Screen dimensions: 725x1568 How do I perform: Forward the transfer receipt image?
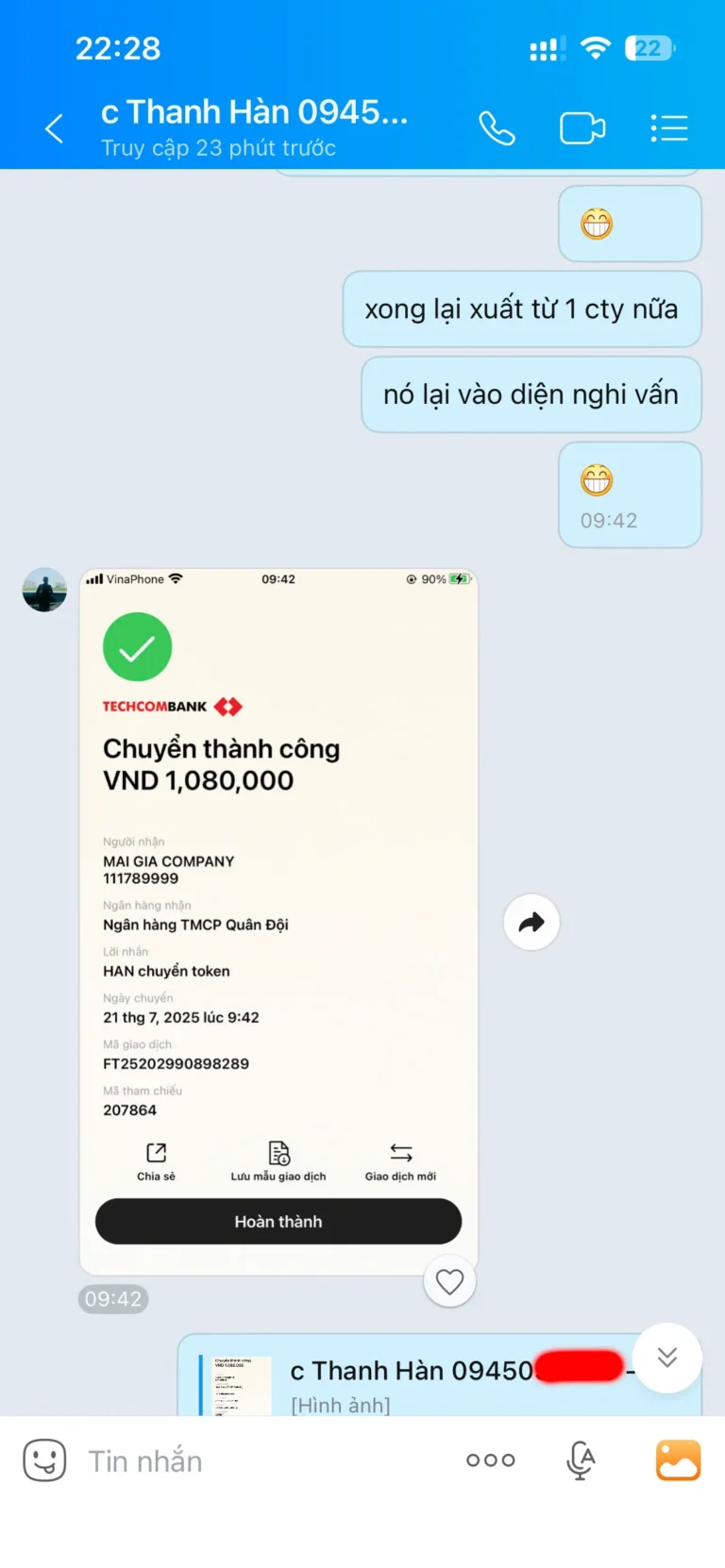point(531,922)
